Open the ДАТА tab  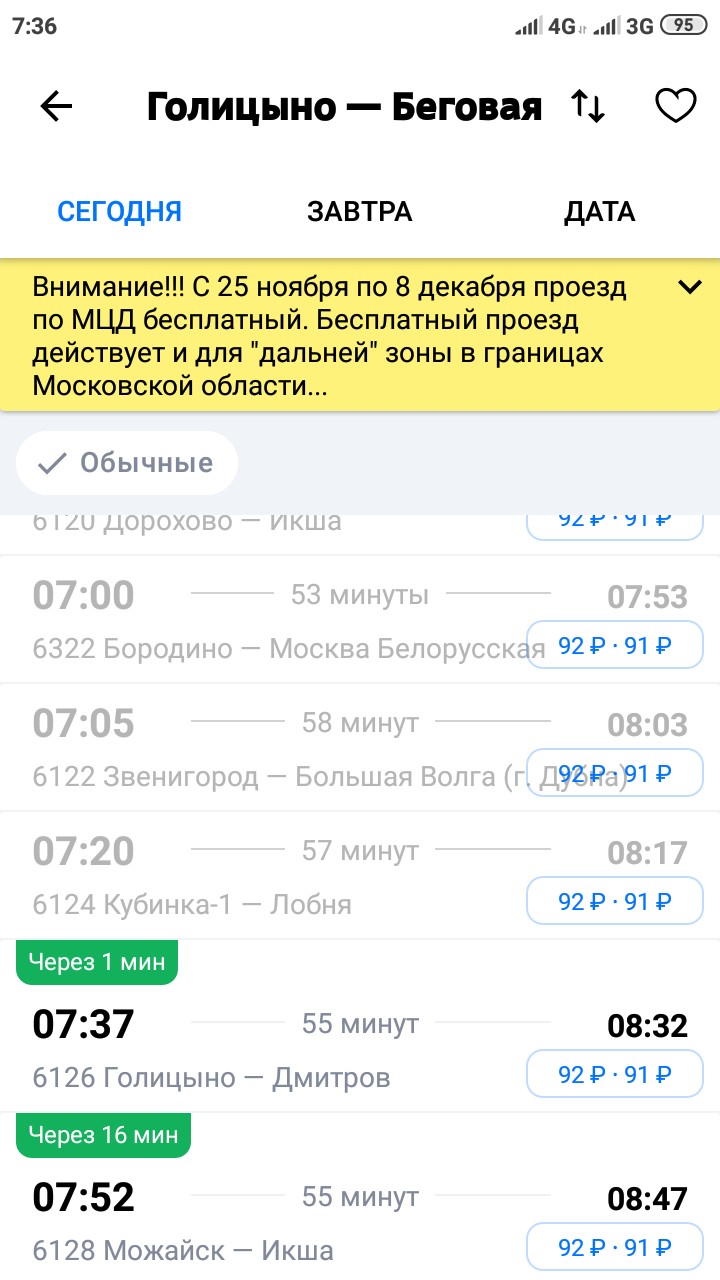tap(599, 212)
